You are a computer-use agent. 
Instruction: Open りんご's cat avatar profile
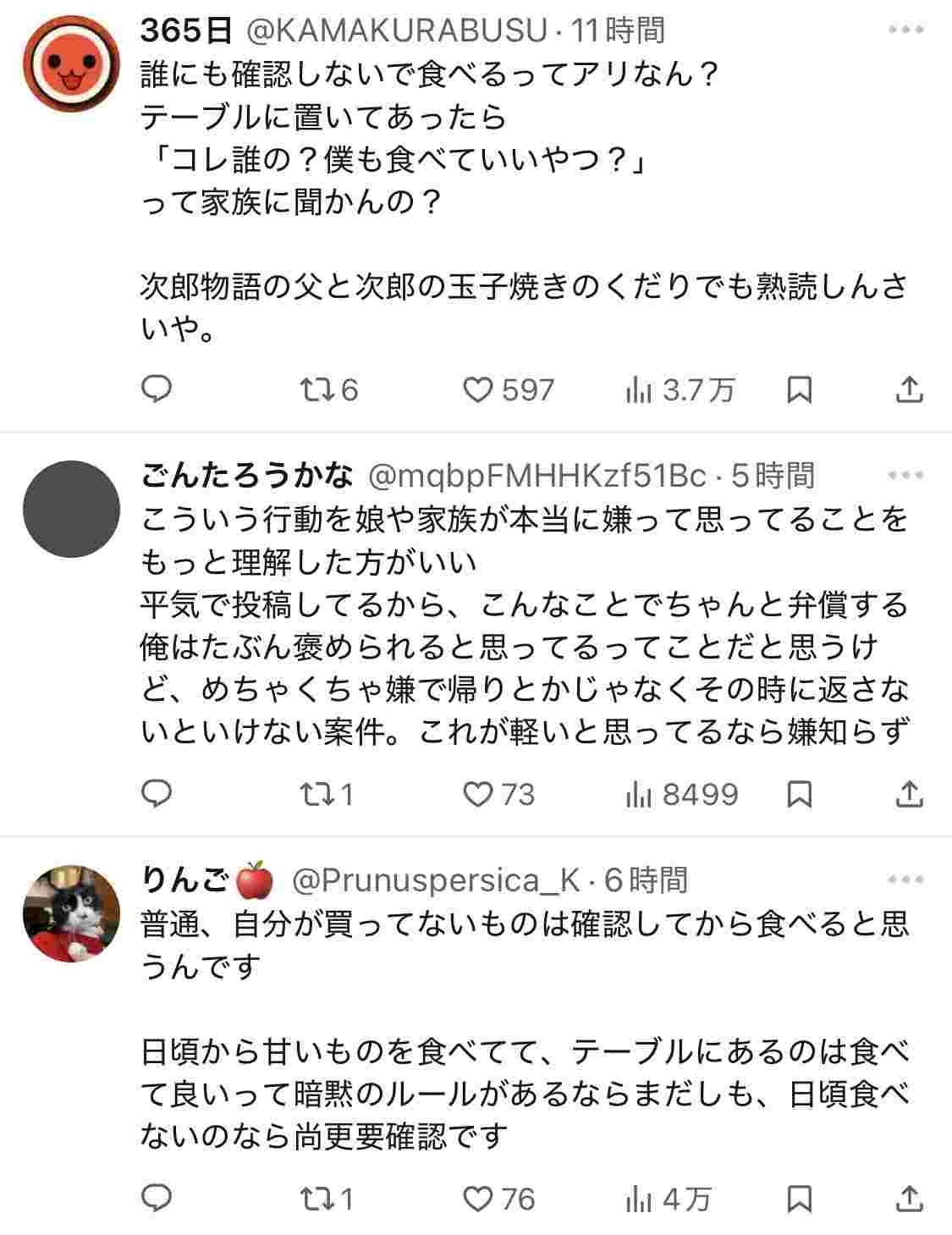(x=71, y=913)
